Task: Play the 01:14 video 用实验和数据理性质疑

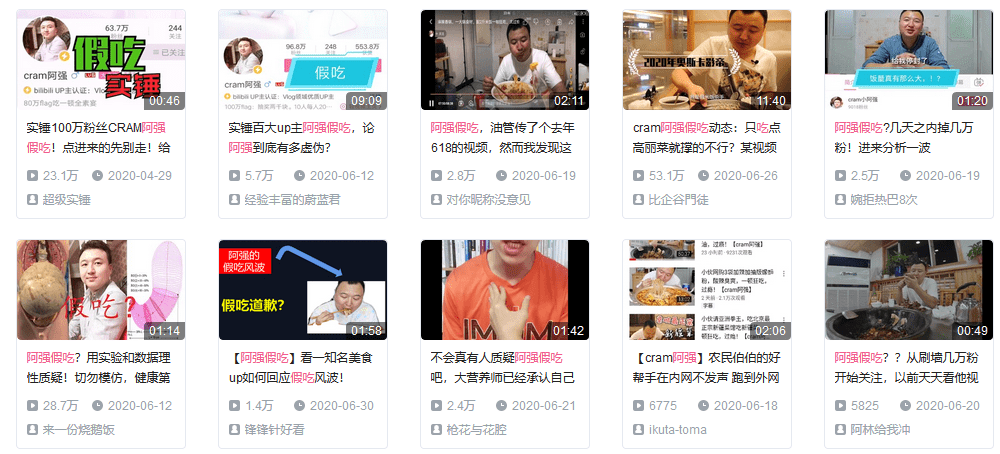Action: pos(101,290)
